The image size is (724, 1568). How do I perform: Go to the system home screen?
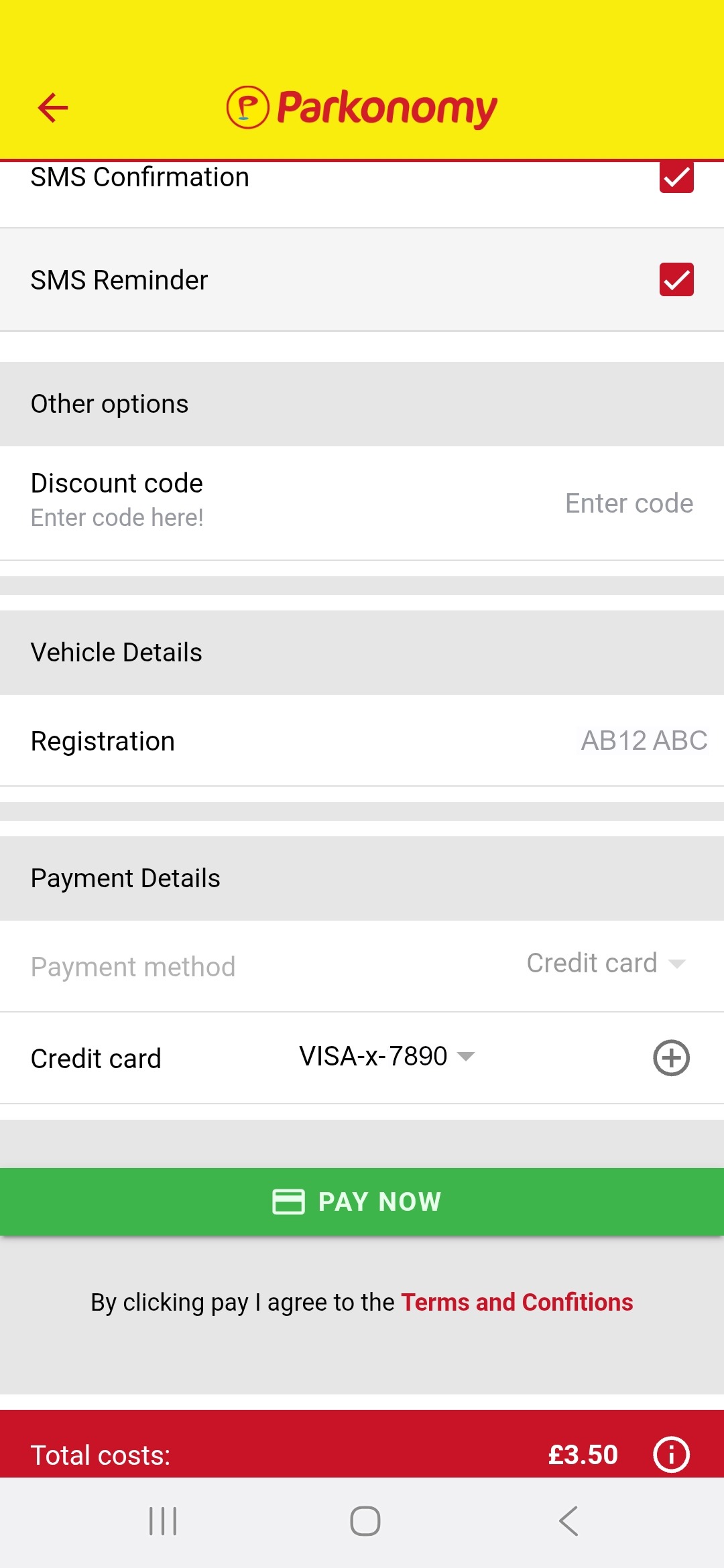click(365, 1521)
